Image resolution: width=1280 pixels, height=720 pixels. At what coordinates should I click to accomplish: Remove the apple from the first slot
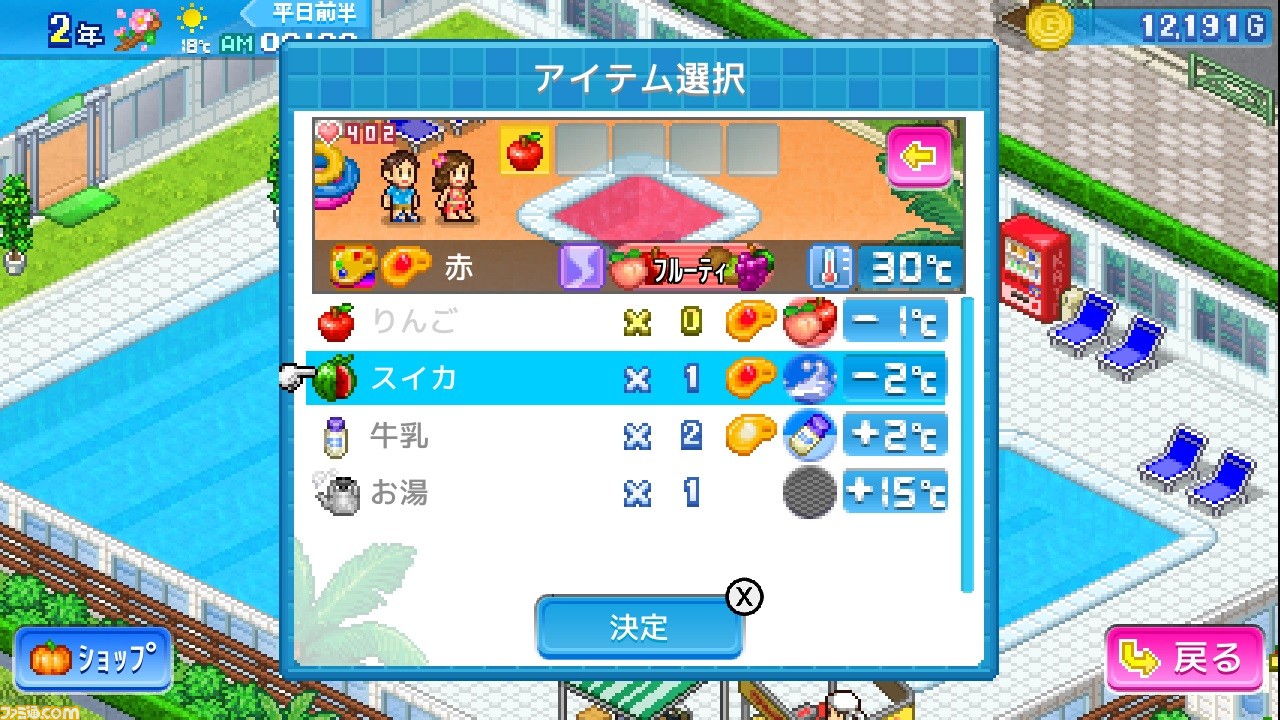pyautogui.click(x=524, y=151)
